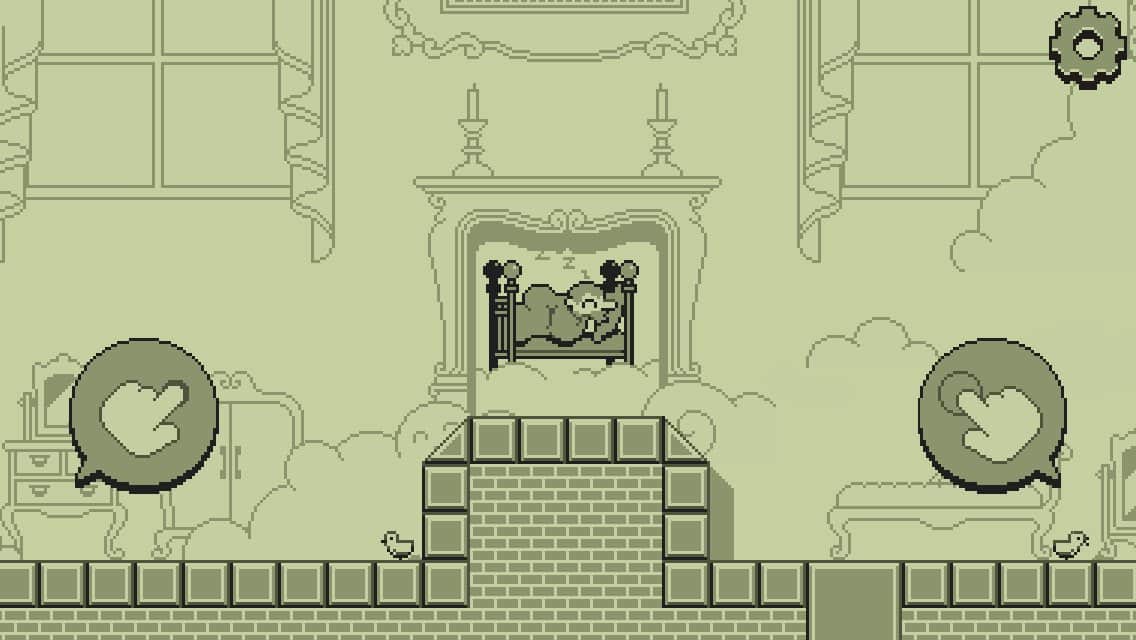Tap the left hand speech-bubble button
Viewport: 1136px width, 640px height.
pos(144,413)
